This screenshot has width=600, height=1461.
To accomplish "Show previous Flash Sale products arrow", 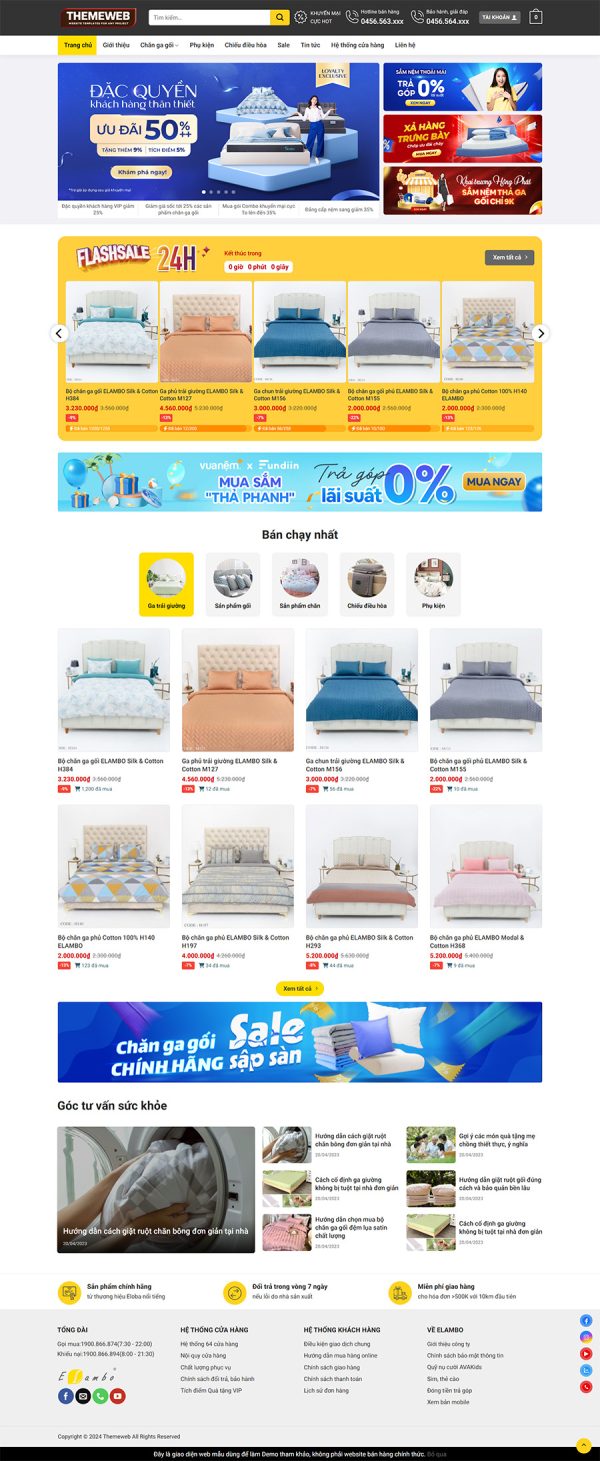I will (x=59, y=334).
